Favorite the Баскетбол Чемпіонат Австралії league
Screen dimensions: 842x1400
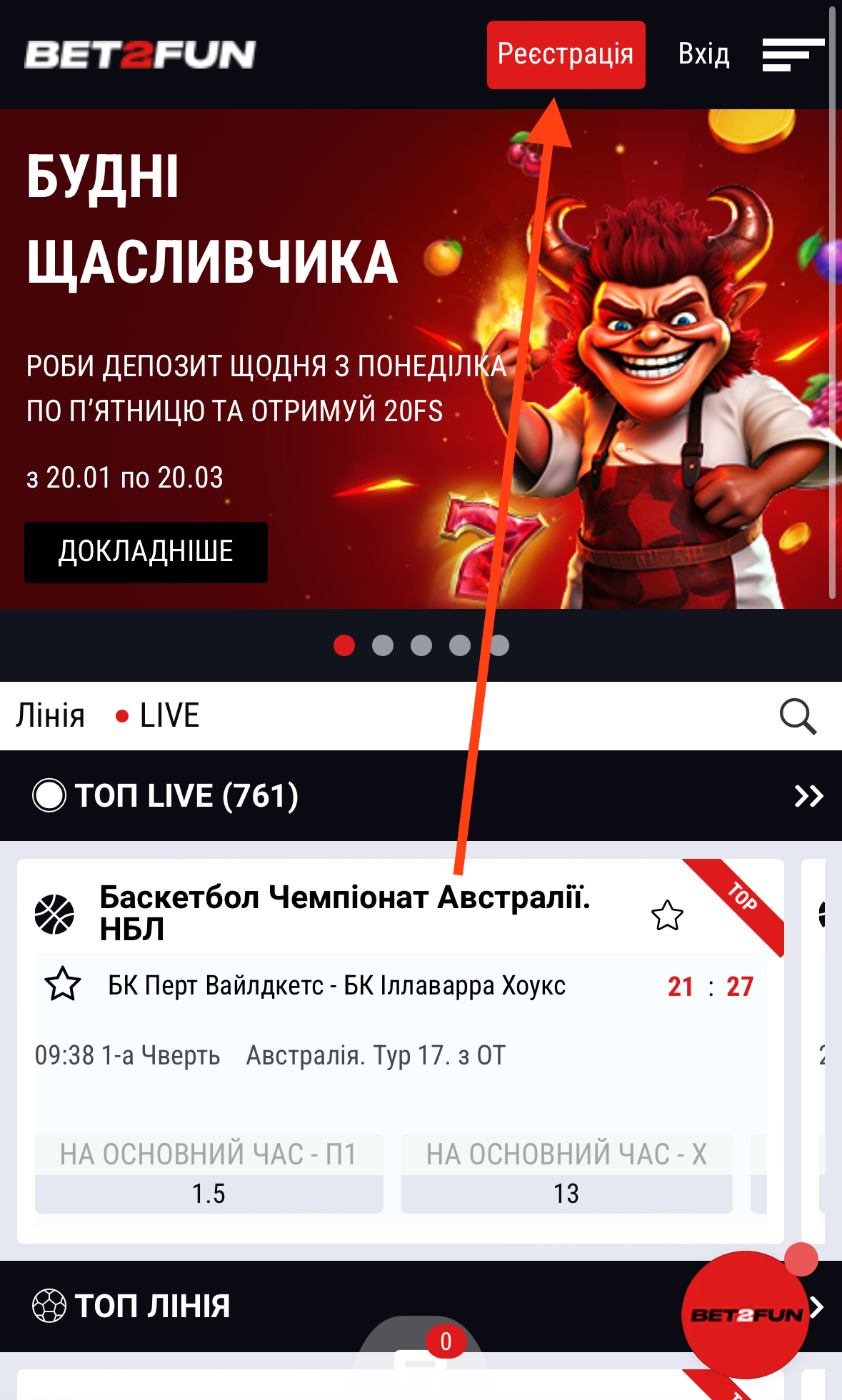pos(667,916)
